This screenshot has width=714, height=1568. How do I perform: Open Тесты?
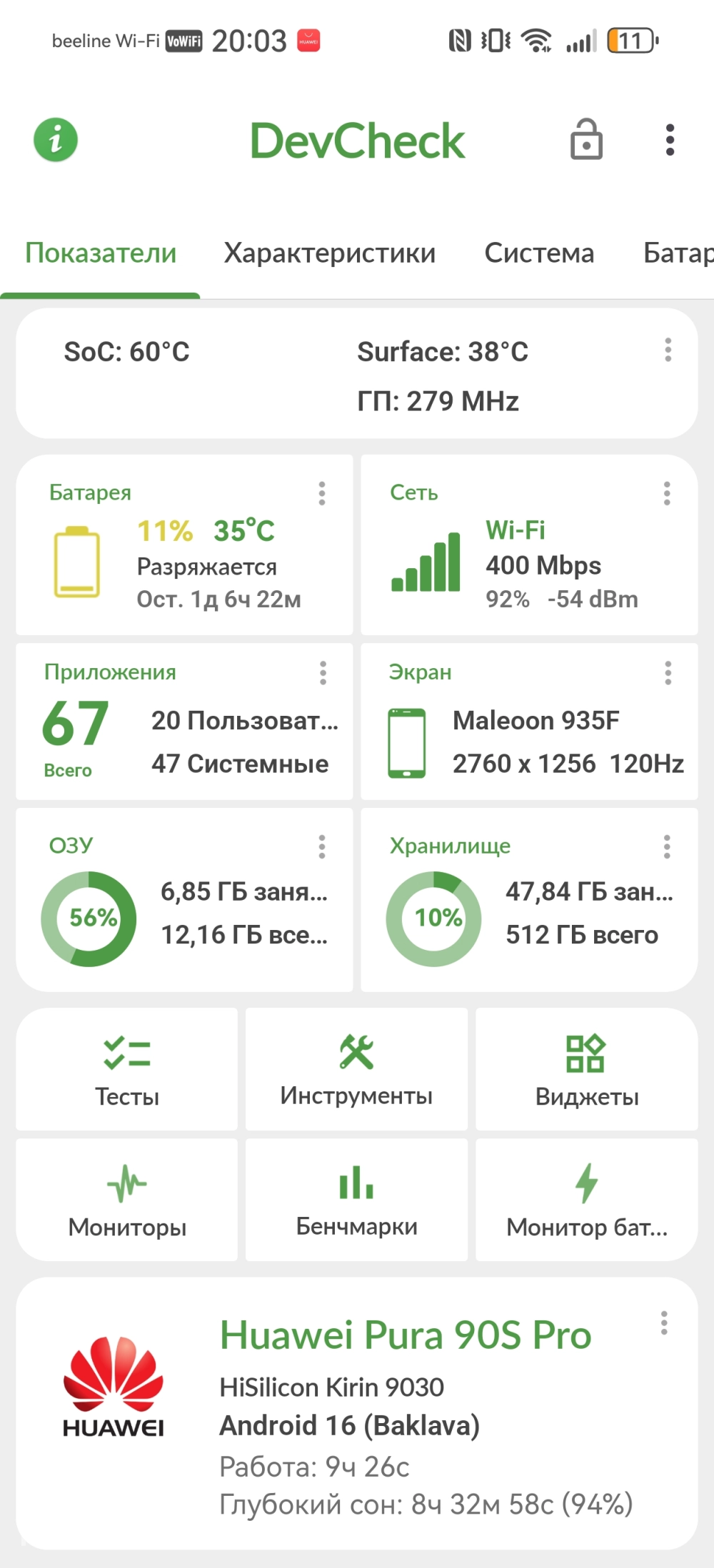(127, 1069)
